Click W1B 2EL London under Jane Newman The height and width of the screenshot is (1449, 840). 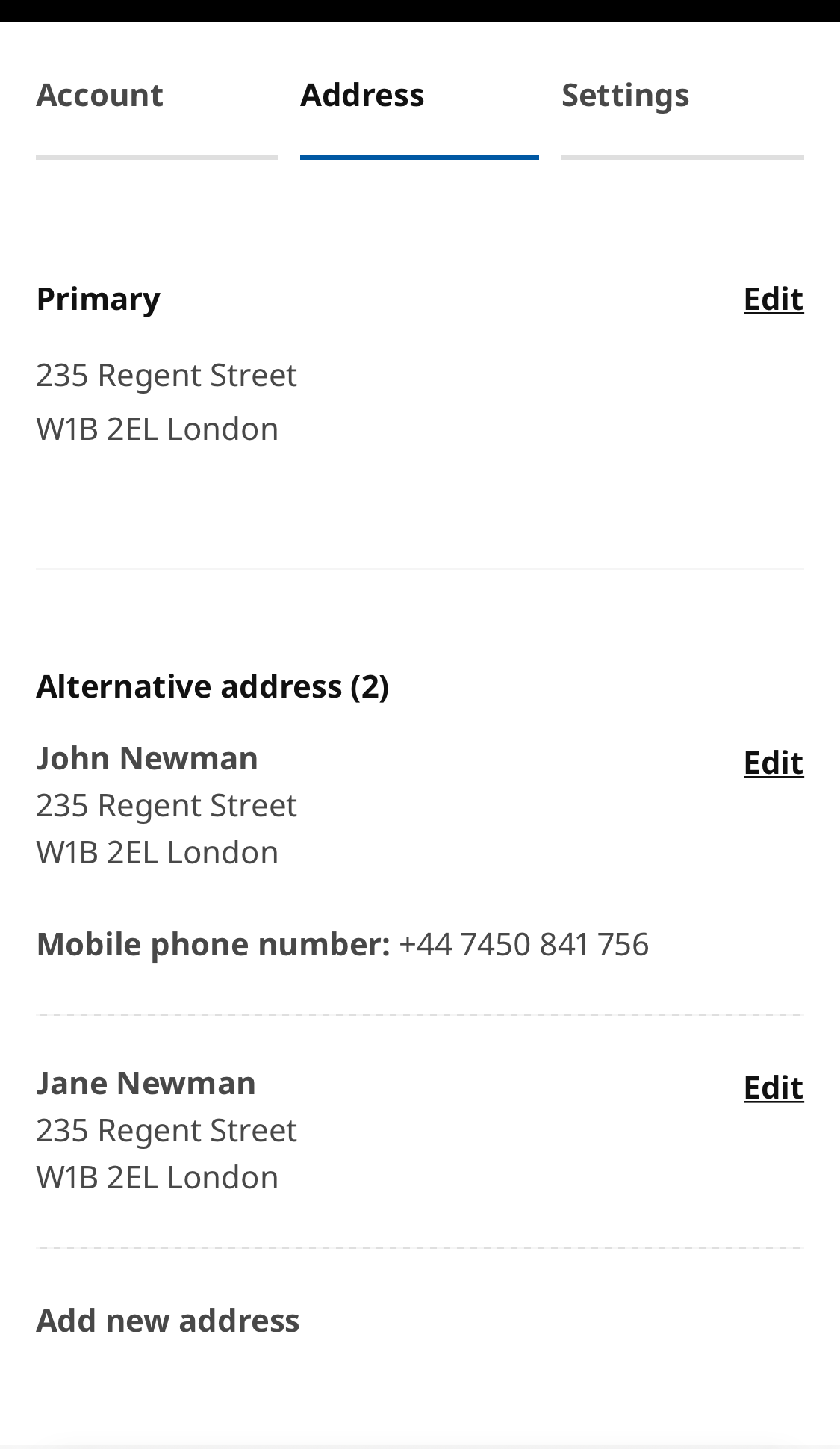(x=157, y=1177)
